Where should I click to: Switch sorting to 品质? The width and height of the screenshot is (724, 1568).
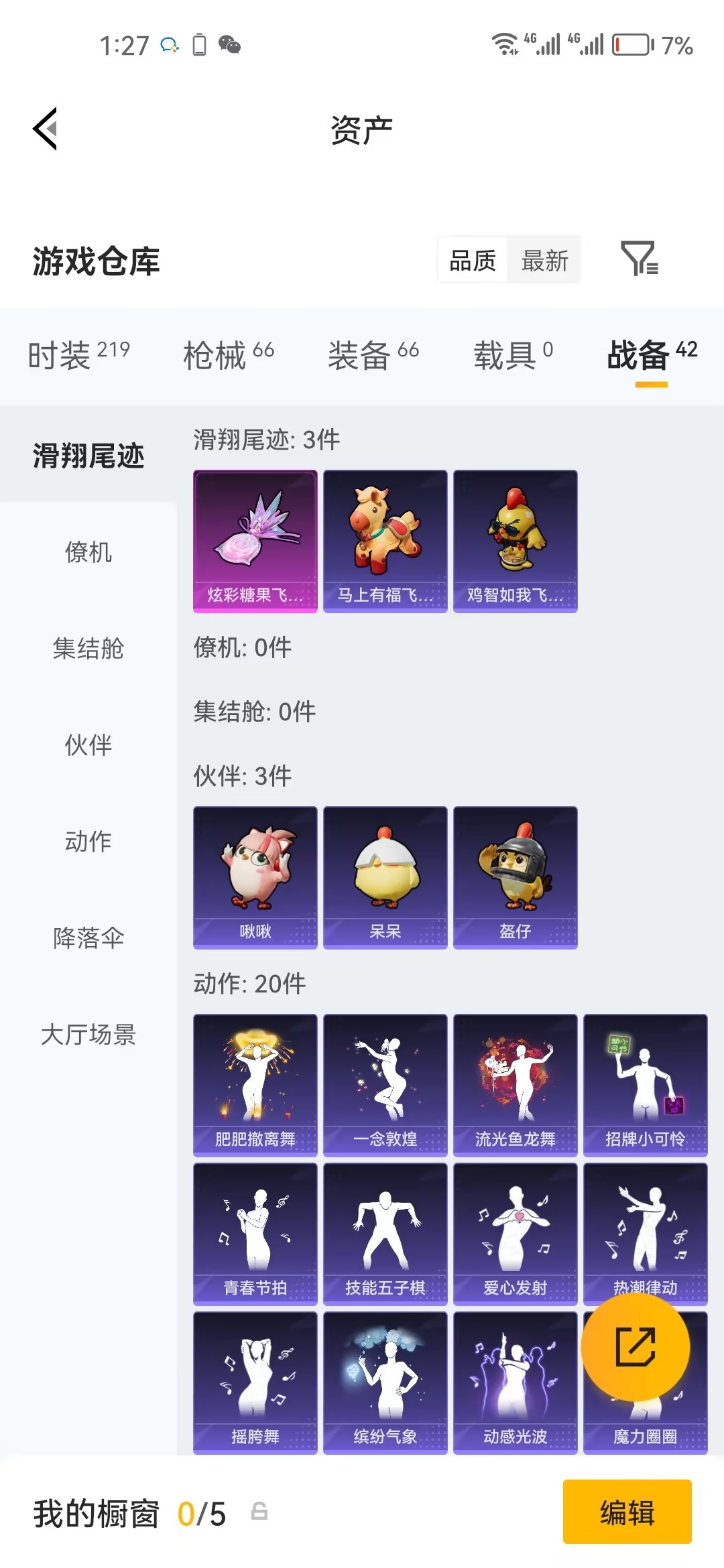[x=471, y=261]
